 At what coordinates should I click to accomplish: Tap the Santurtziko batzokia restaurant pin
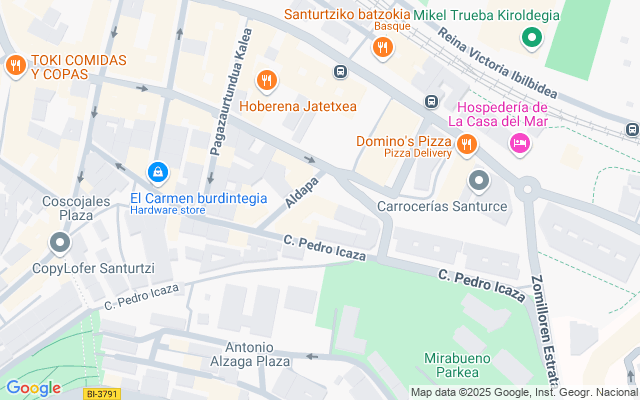(x=382, y=48)
